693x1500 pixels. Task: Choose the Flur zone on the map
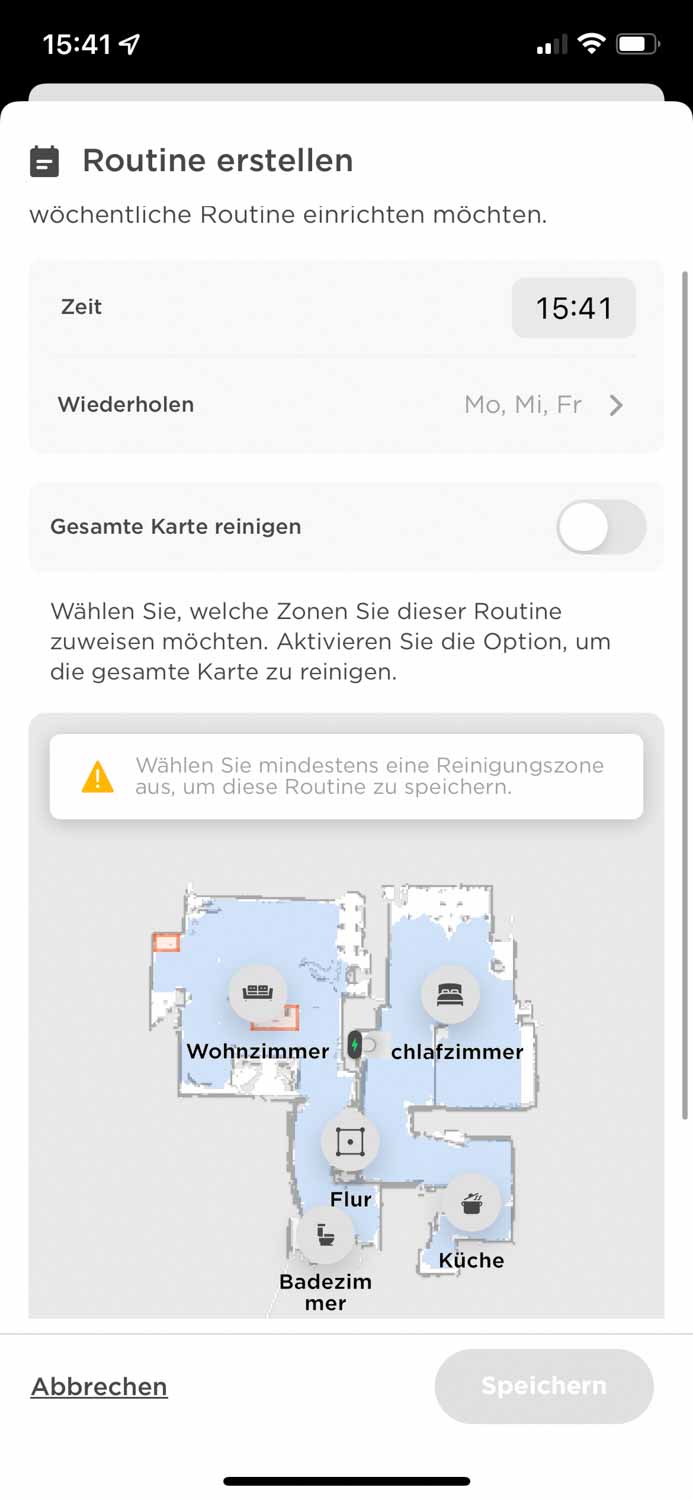[350, 1142]
